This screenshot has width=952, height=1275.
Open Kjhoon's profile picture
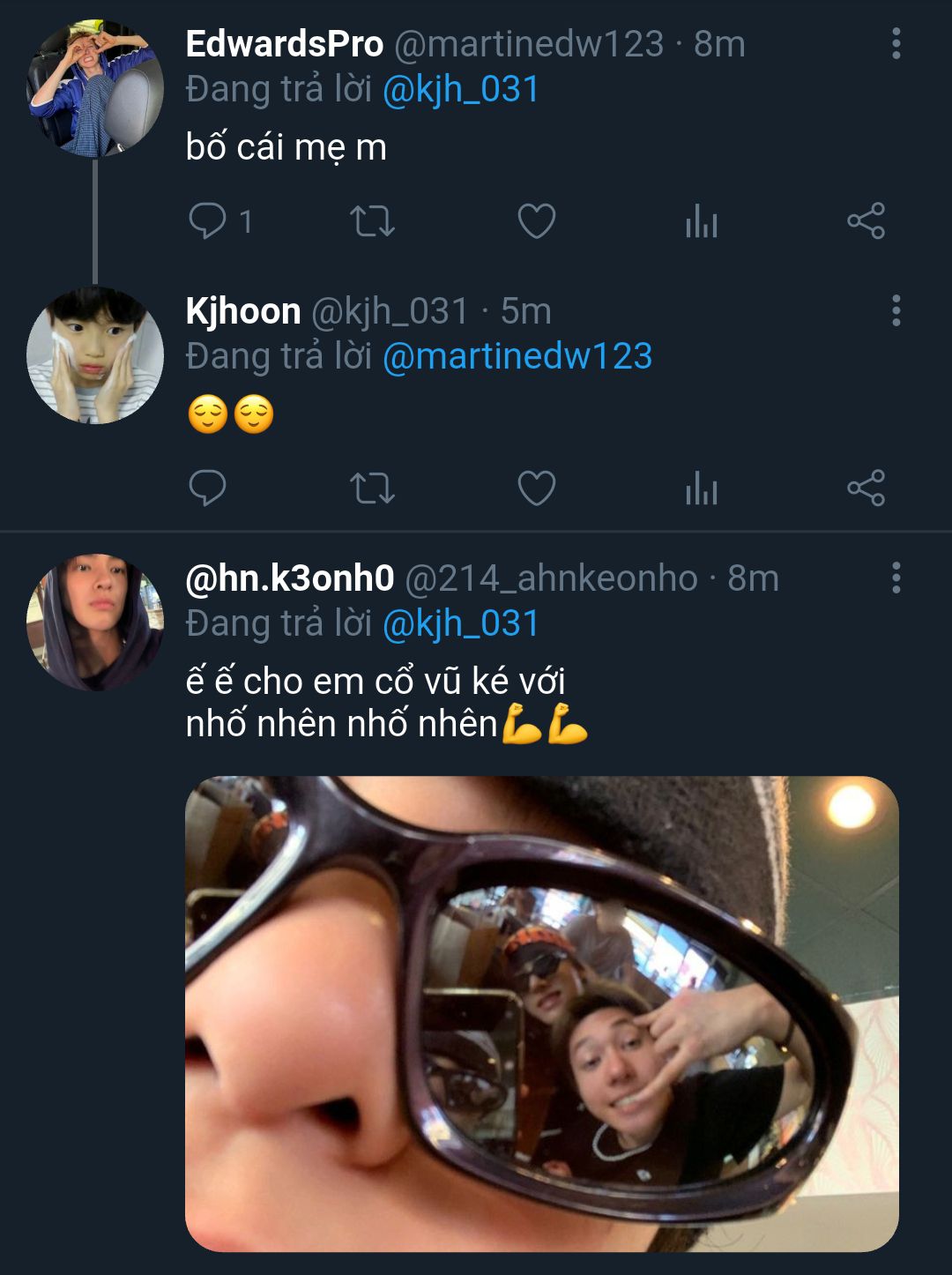(95, 355)
